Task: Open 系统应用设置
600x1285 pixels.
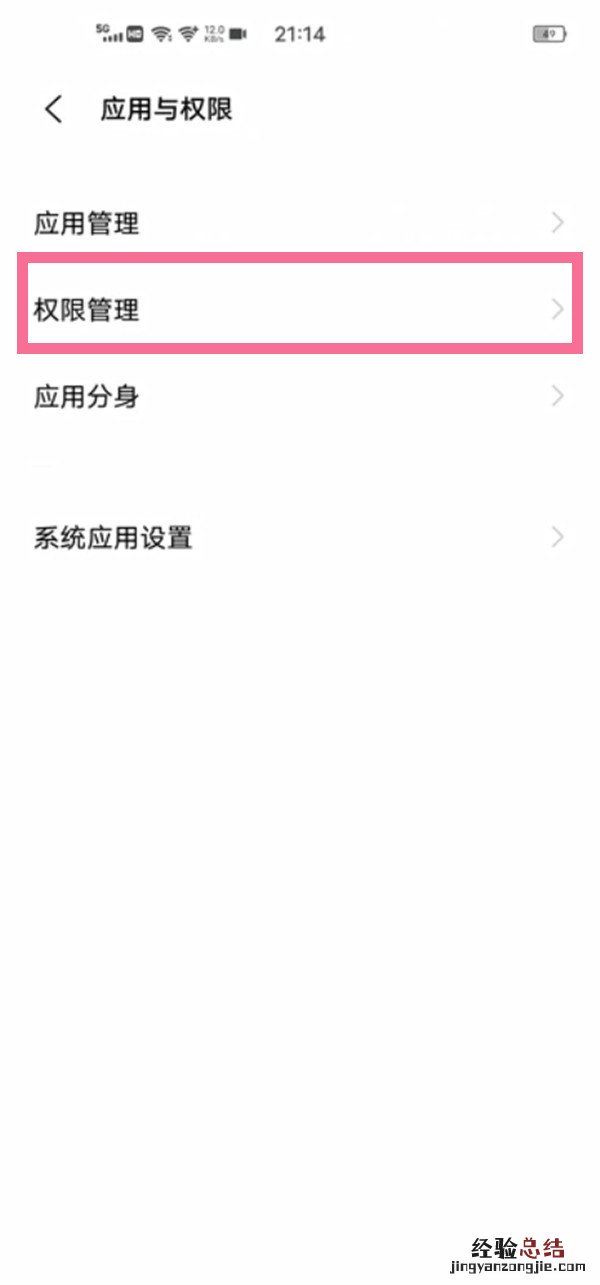Action: [300, 538]
